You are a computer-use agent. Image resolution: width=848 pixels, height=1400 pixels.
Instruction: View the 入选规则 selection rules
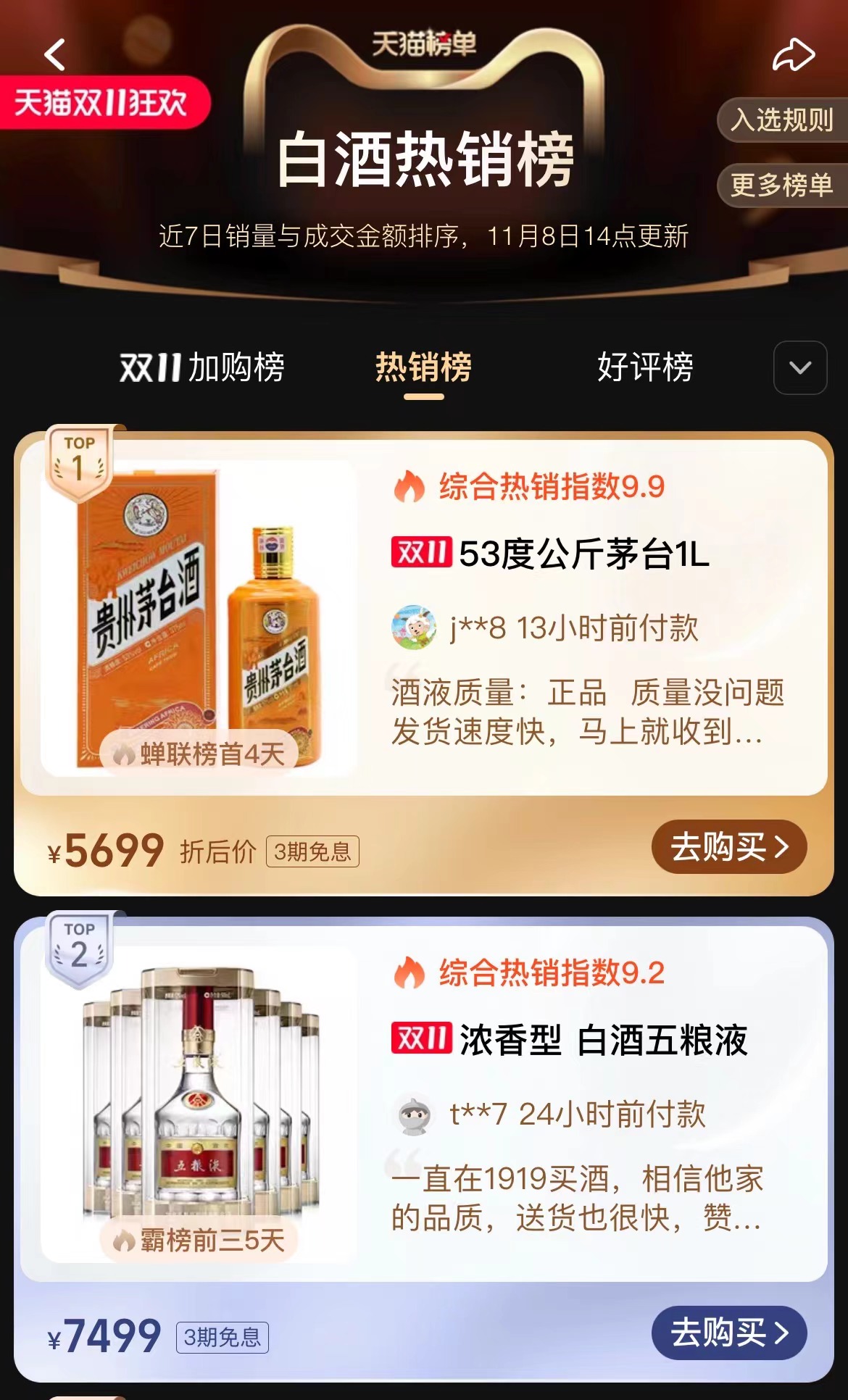(781, 120)
